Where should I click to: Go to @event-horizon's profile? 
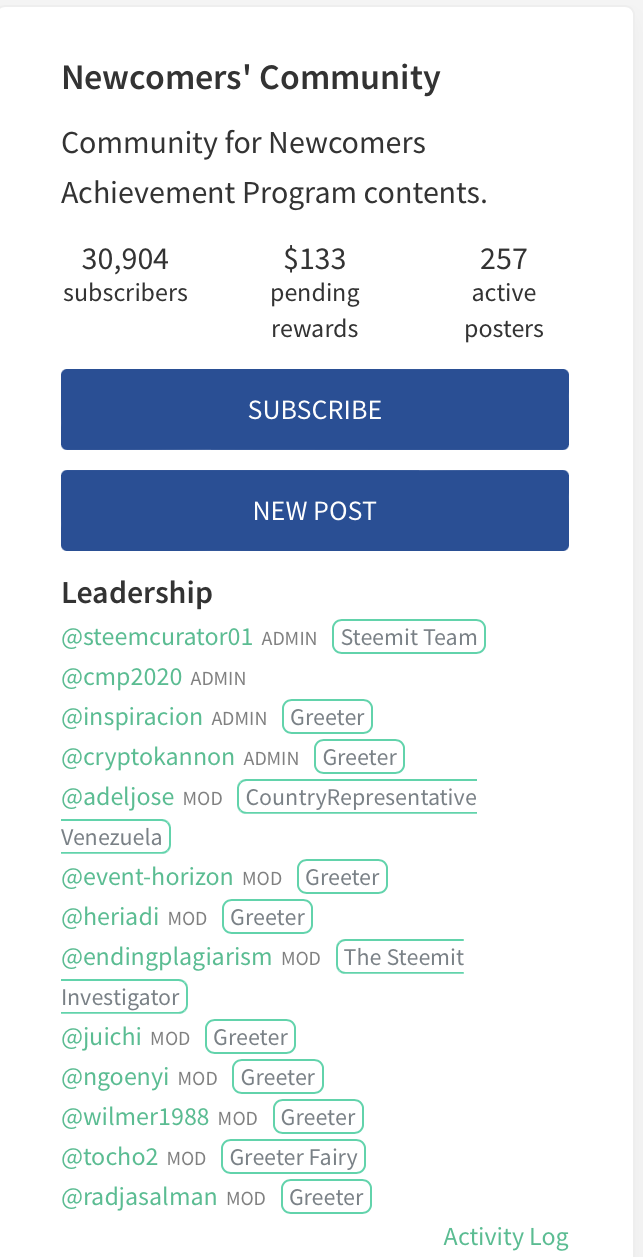(x=147, y=877)
